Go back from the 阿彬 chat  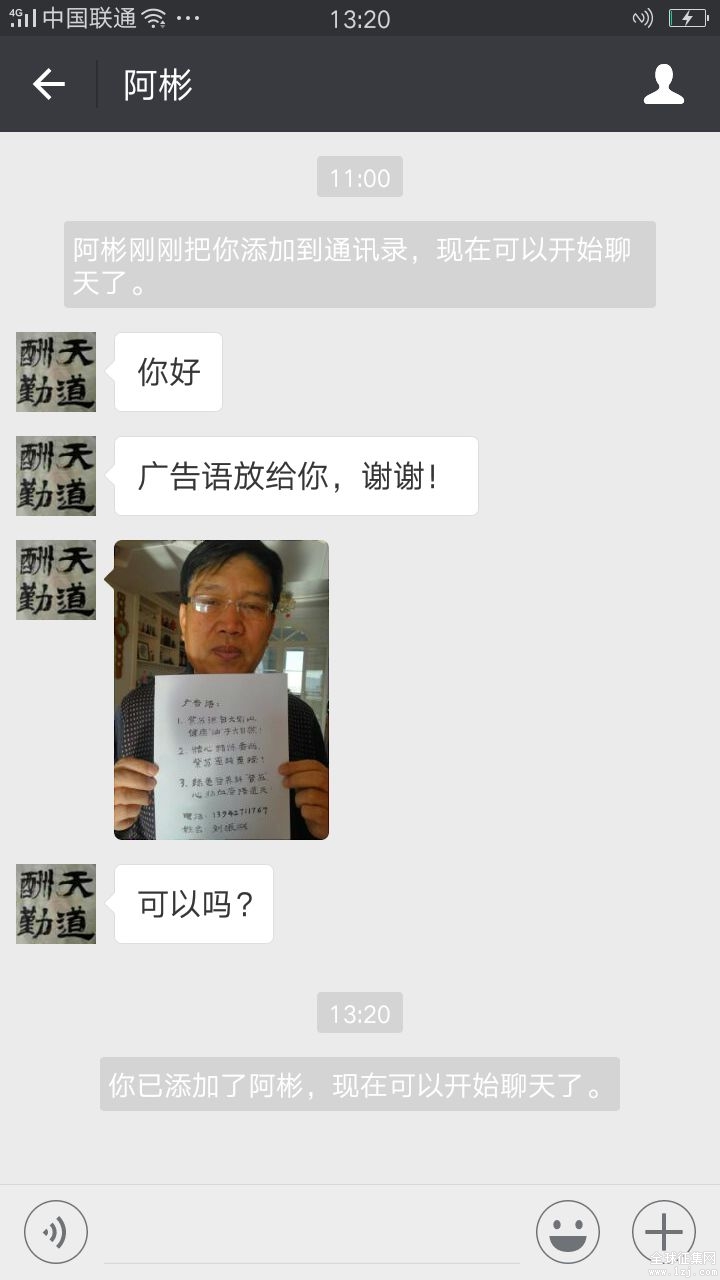coord(48,85)
